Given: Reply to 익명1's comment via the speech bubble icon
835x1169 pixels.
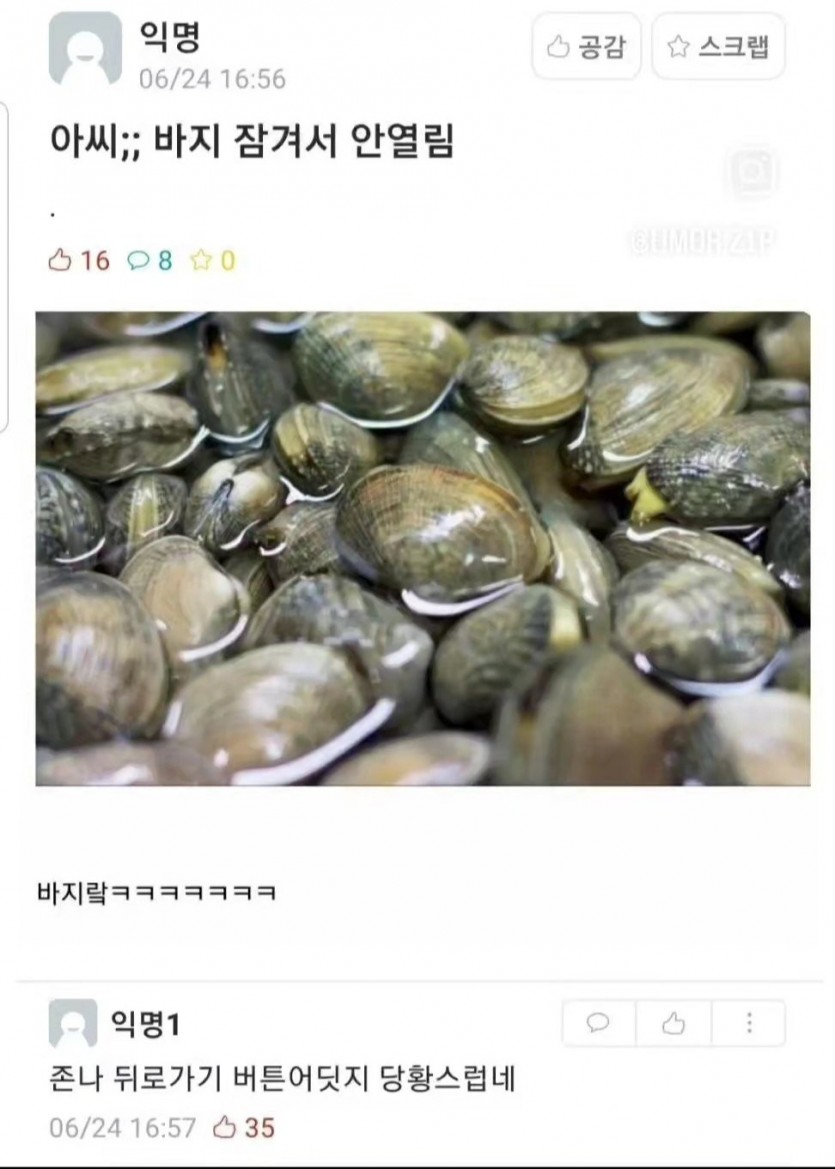Looking at the screenshot, I should [x=599, y=1023].
